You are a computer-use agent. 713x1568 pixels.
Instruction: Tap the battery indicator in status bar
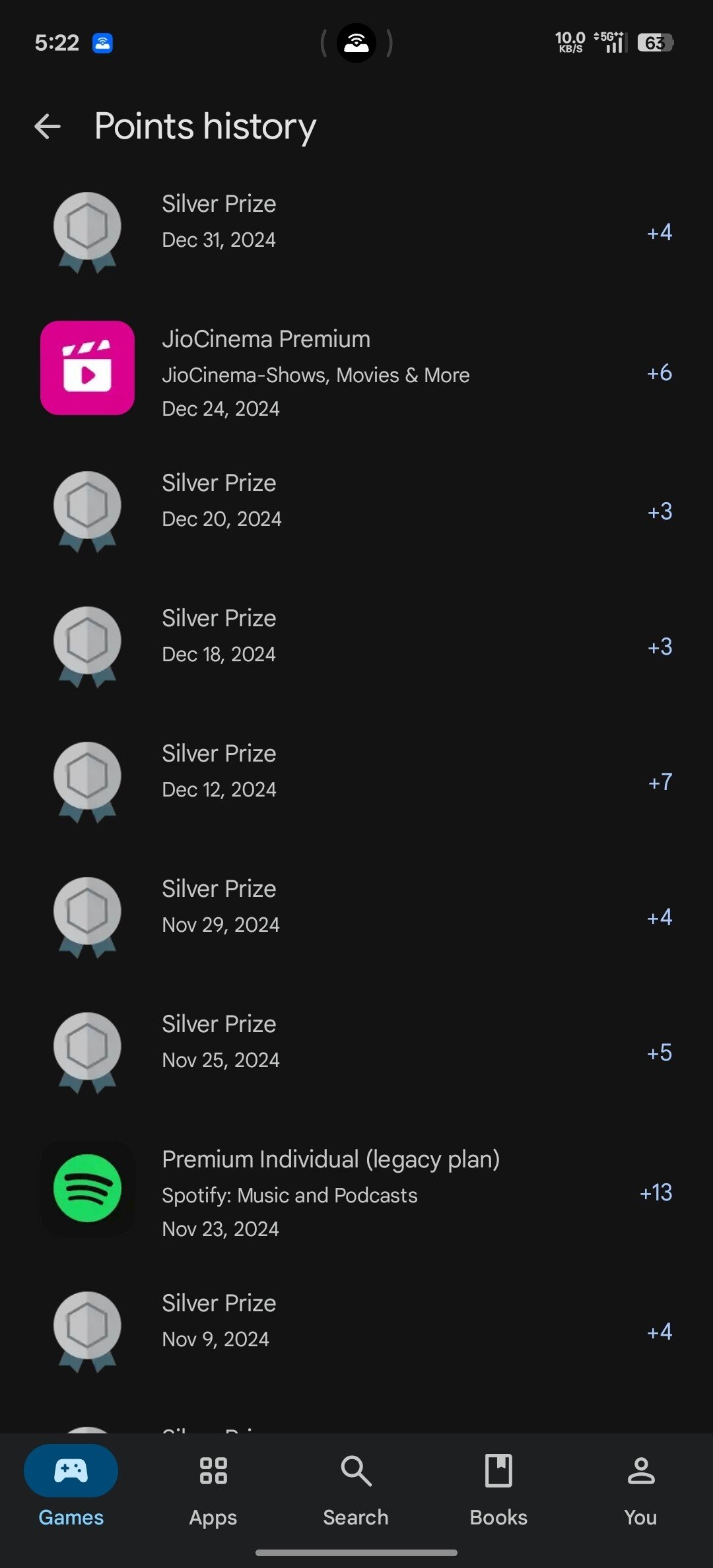[x=654, y=42]
